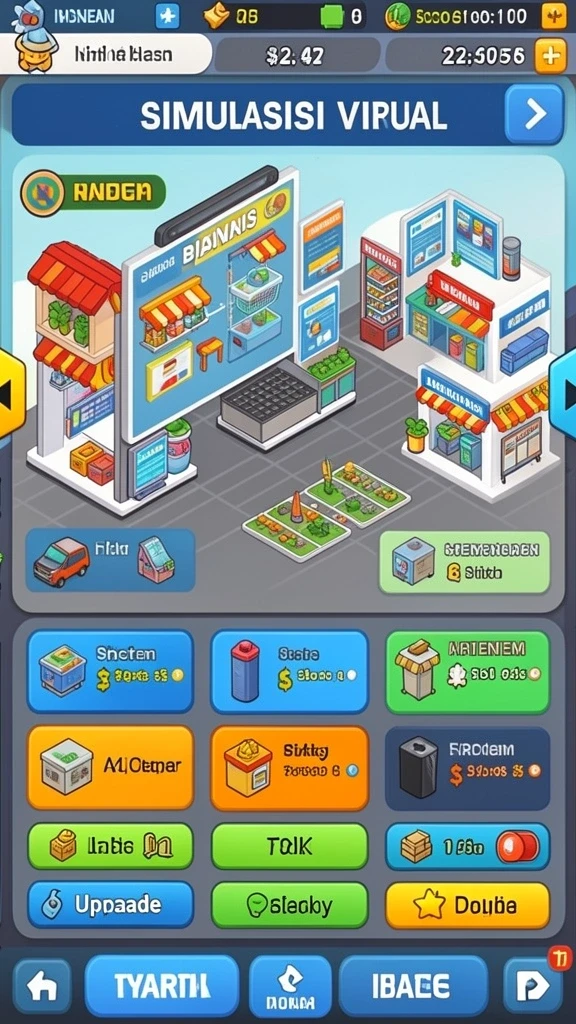Go to home via bottom bar
The image size is (576, 1024).
tap(42, 986)
